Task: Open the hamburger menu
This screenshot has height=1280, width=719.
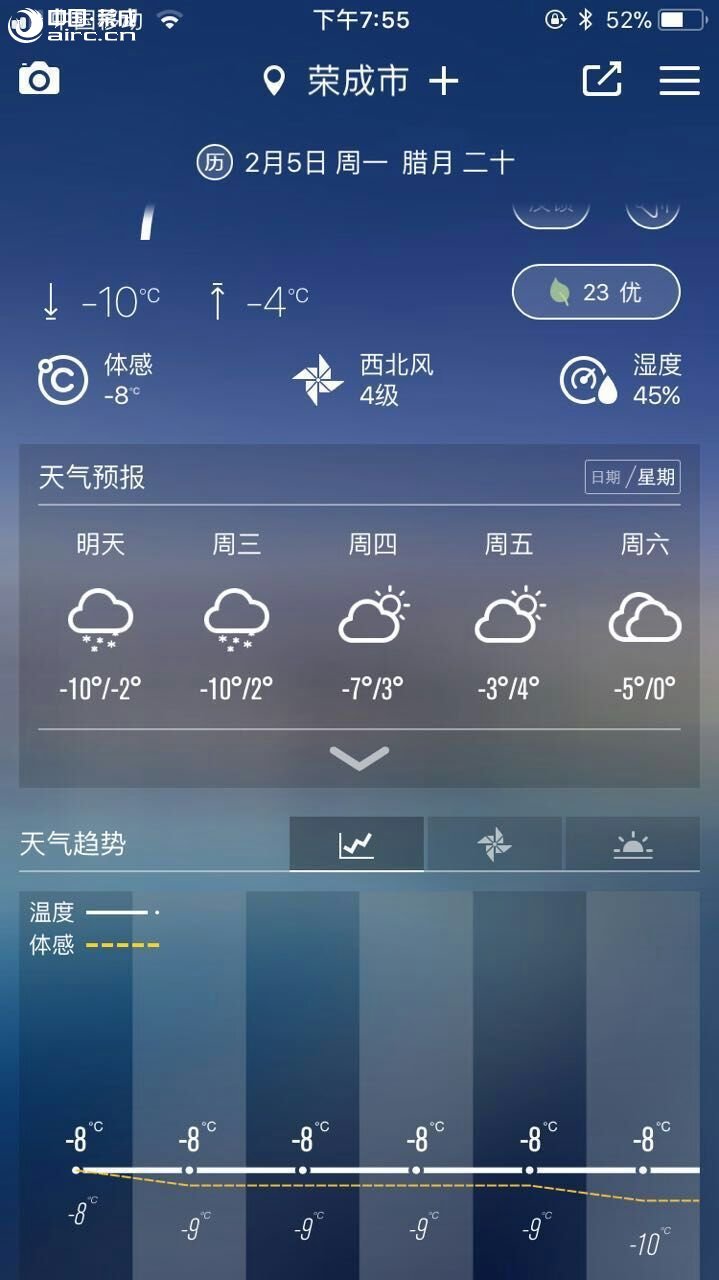Action: click(x=679, y=80)
